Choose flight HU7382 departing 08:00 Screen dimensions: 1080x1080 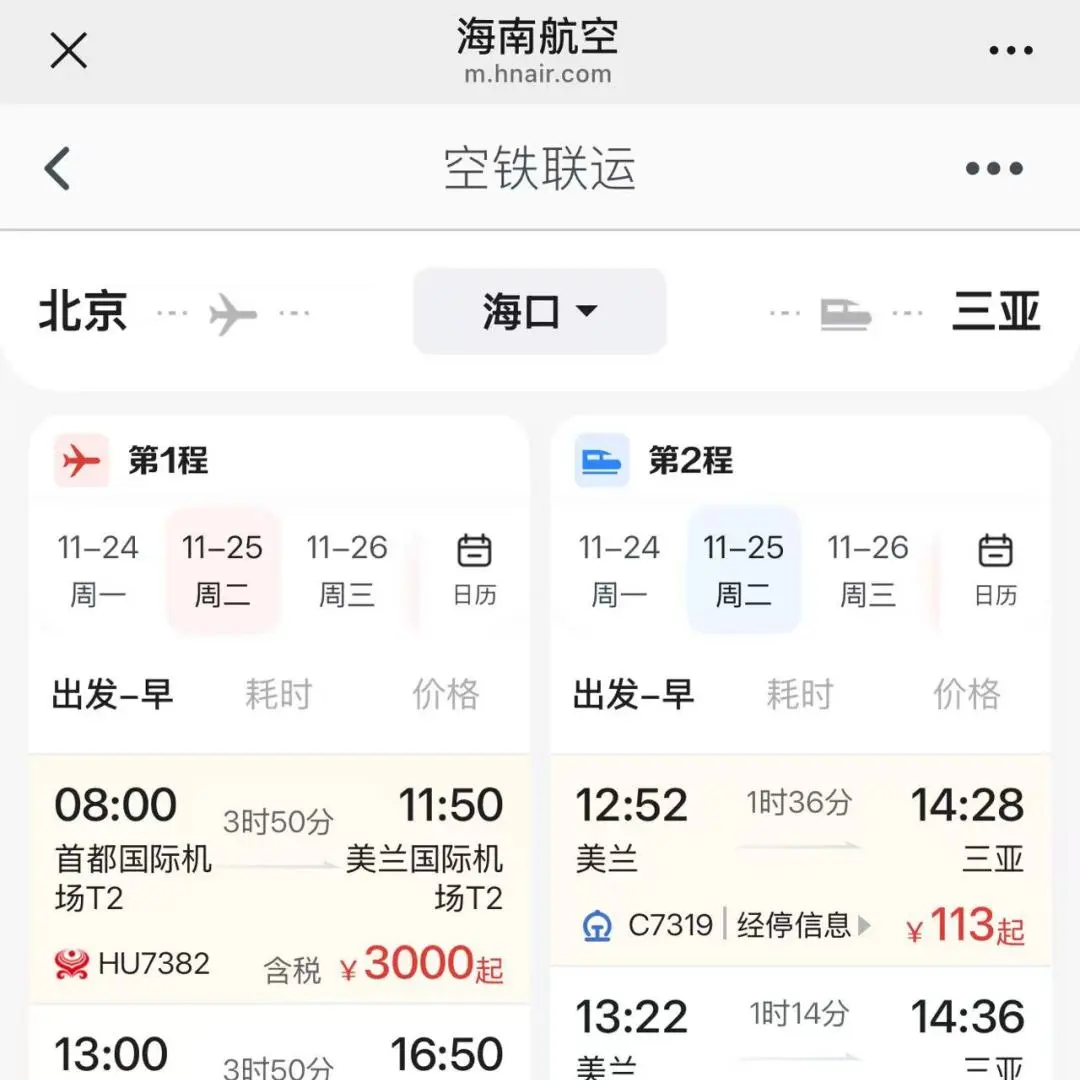tap(279, 880)
